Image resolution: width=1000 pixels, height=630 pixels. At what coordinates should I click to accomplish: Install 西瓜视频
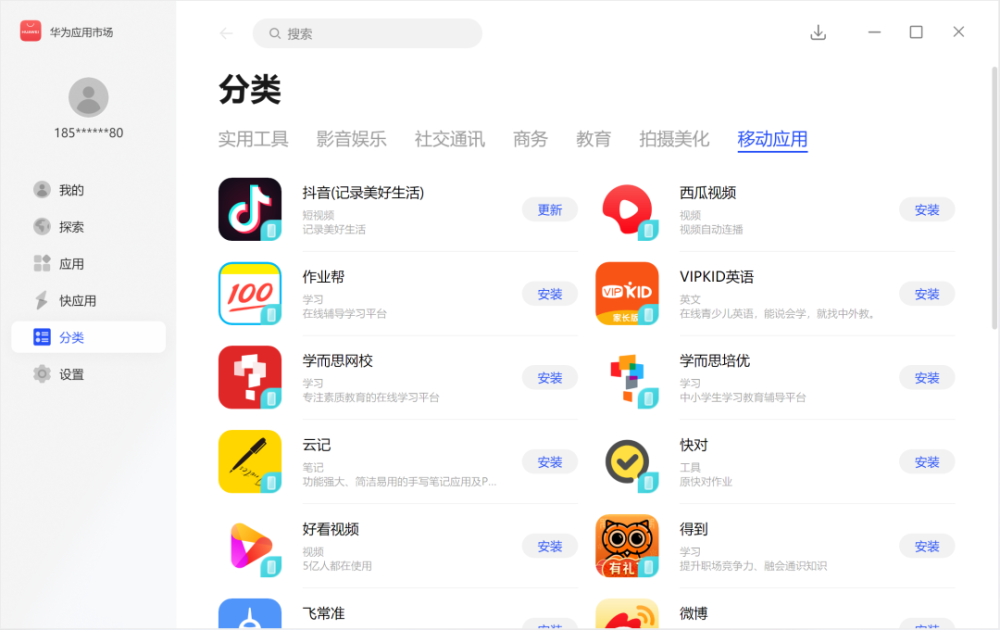[927, 210]
